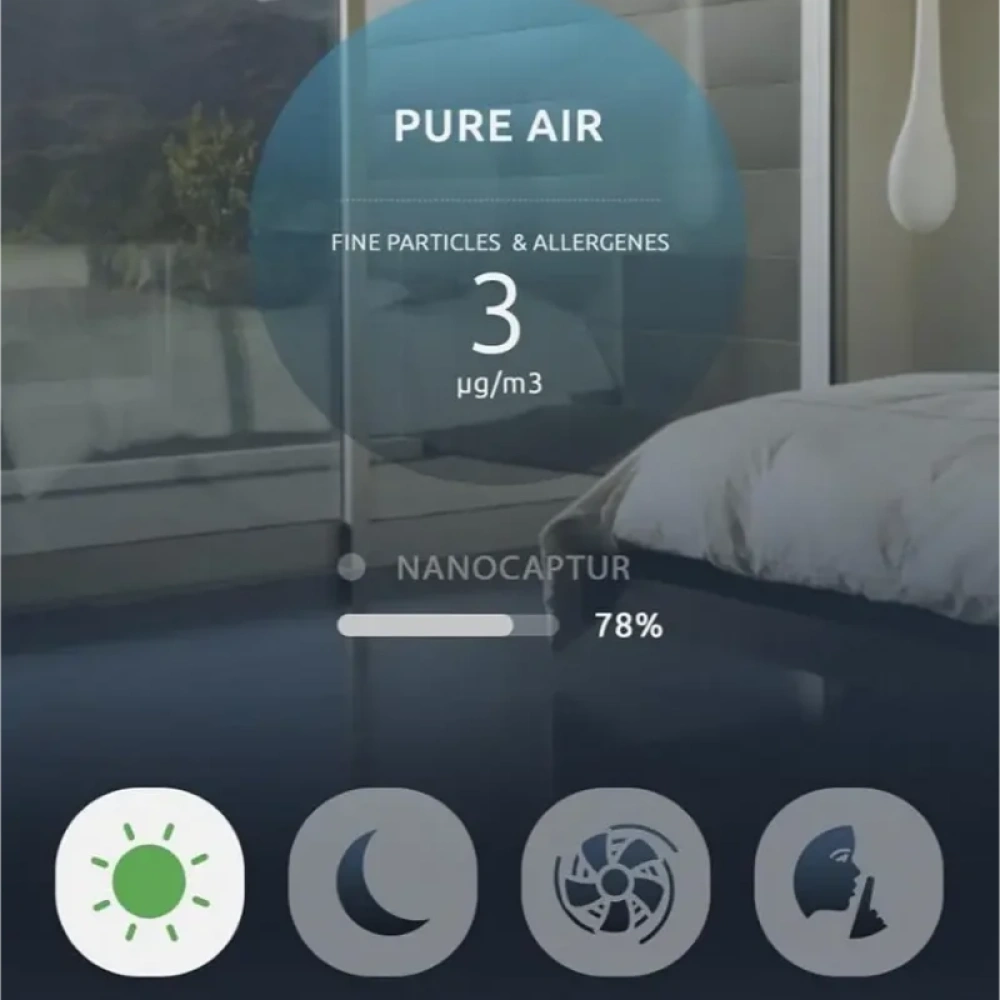Enable silent mode with the shush-face button
The image size is (1000, 1000).
pos(848,882)
